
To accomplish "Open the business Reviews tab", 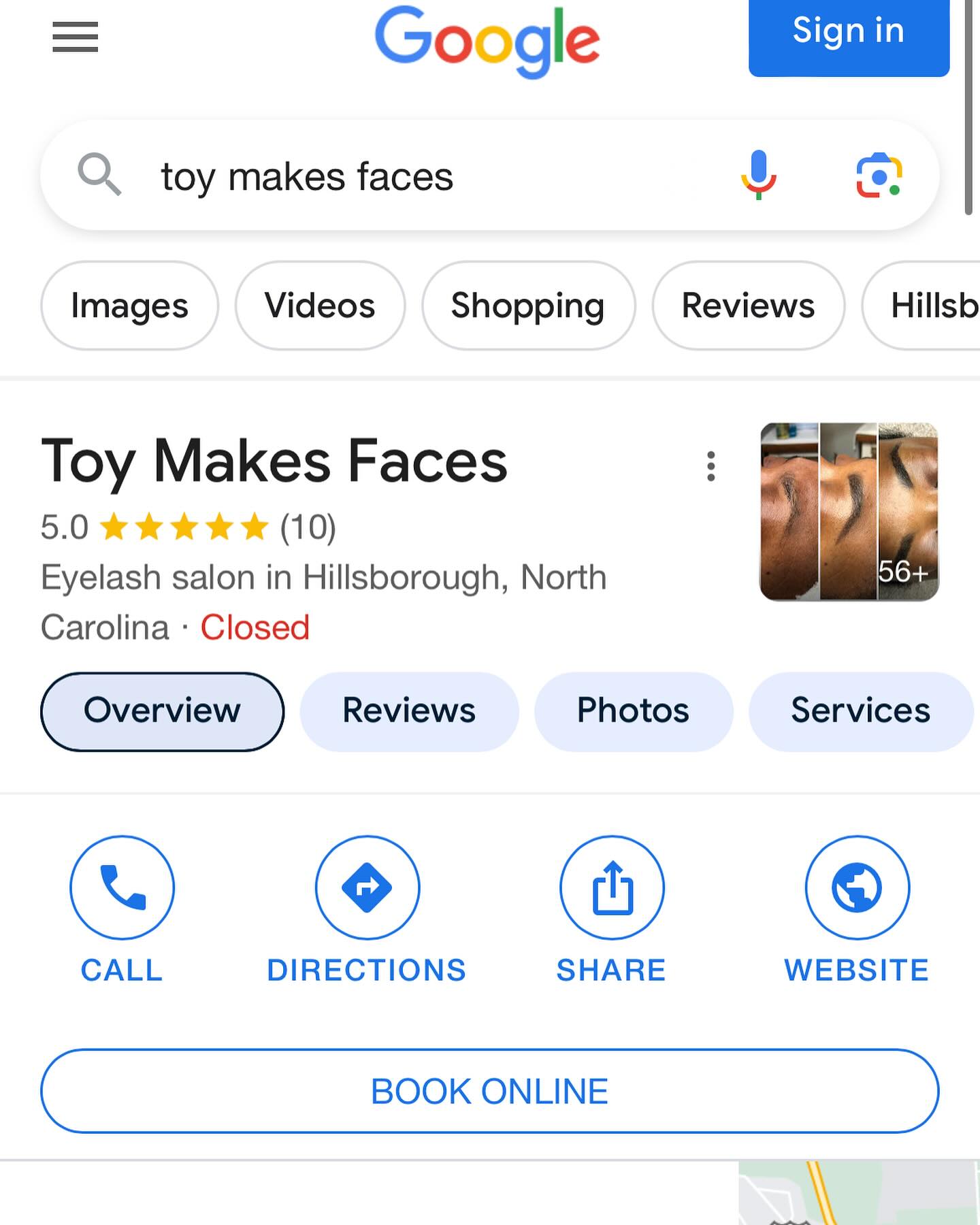I will [409, 711].
